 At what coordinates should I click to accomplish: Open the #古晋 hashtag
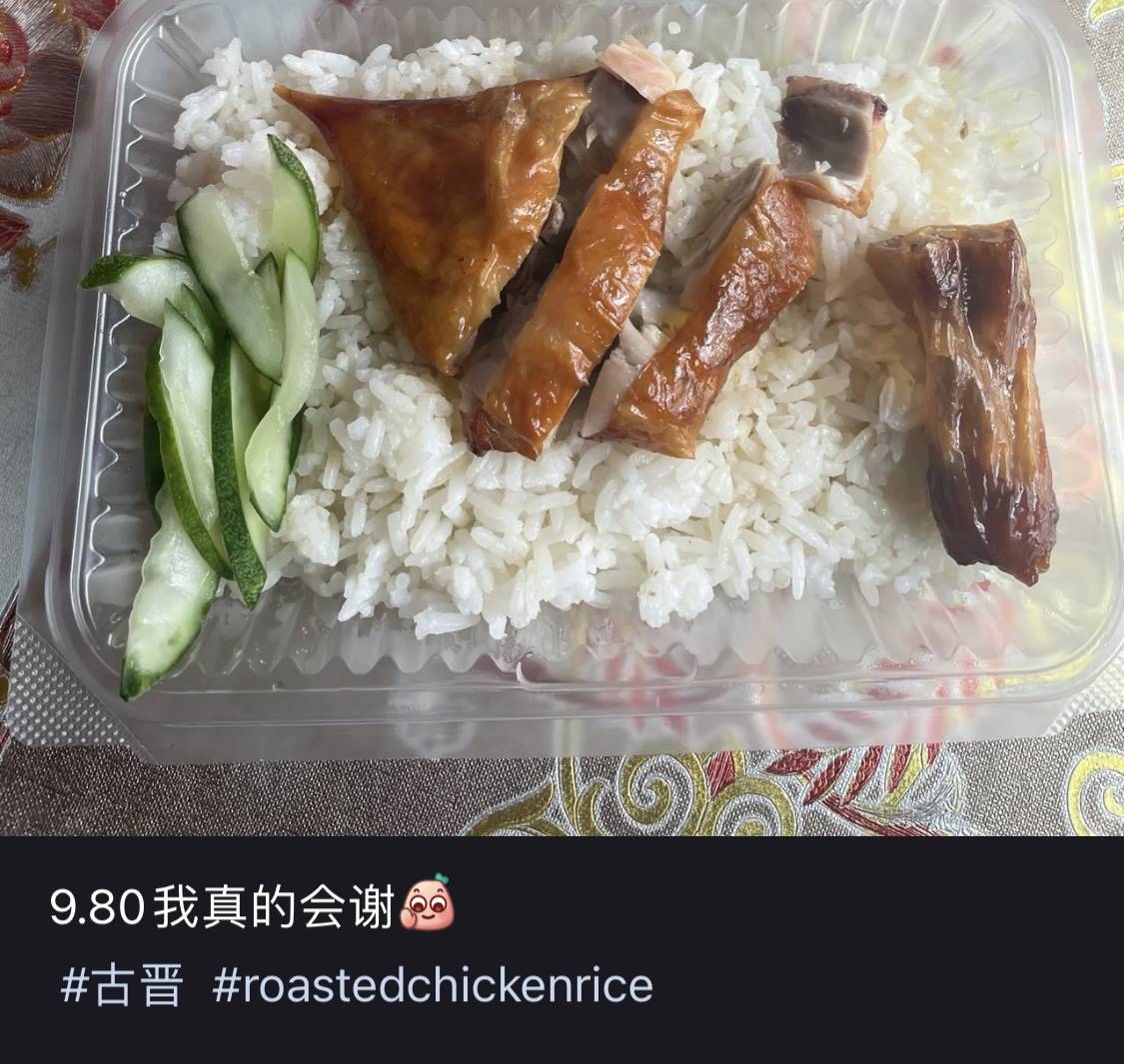pyautogui.click(x=122, y=985)
